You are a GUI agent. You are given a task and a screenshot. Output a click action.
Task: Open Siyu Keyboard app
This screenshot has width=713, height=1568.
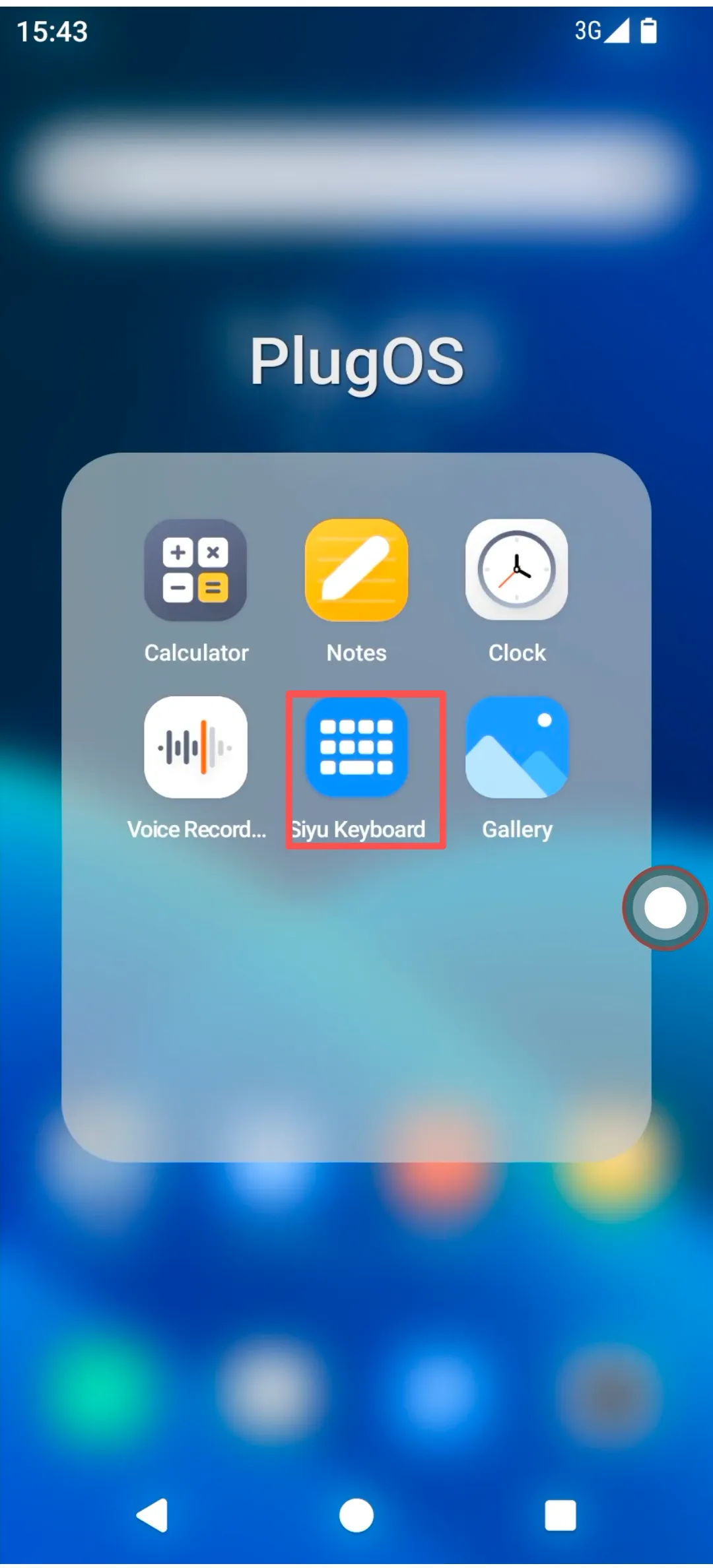point(356,748)
